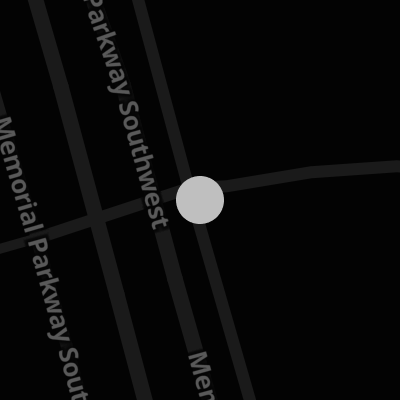The height and width of the screenshot is (400, 400).
Task: Tap the gray location marker on the map
Action: coord(200,200)
